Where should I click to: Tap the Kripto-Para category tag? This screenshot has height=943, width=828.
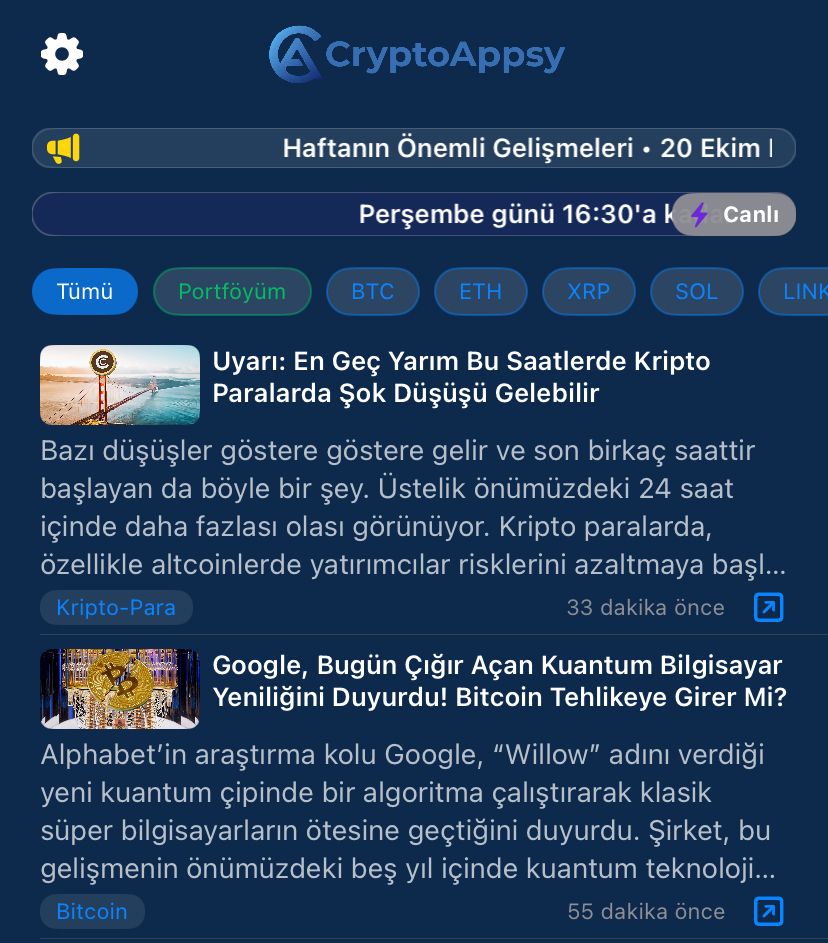tap(116, 607)
